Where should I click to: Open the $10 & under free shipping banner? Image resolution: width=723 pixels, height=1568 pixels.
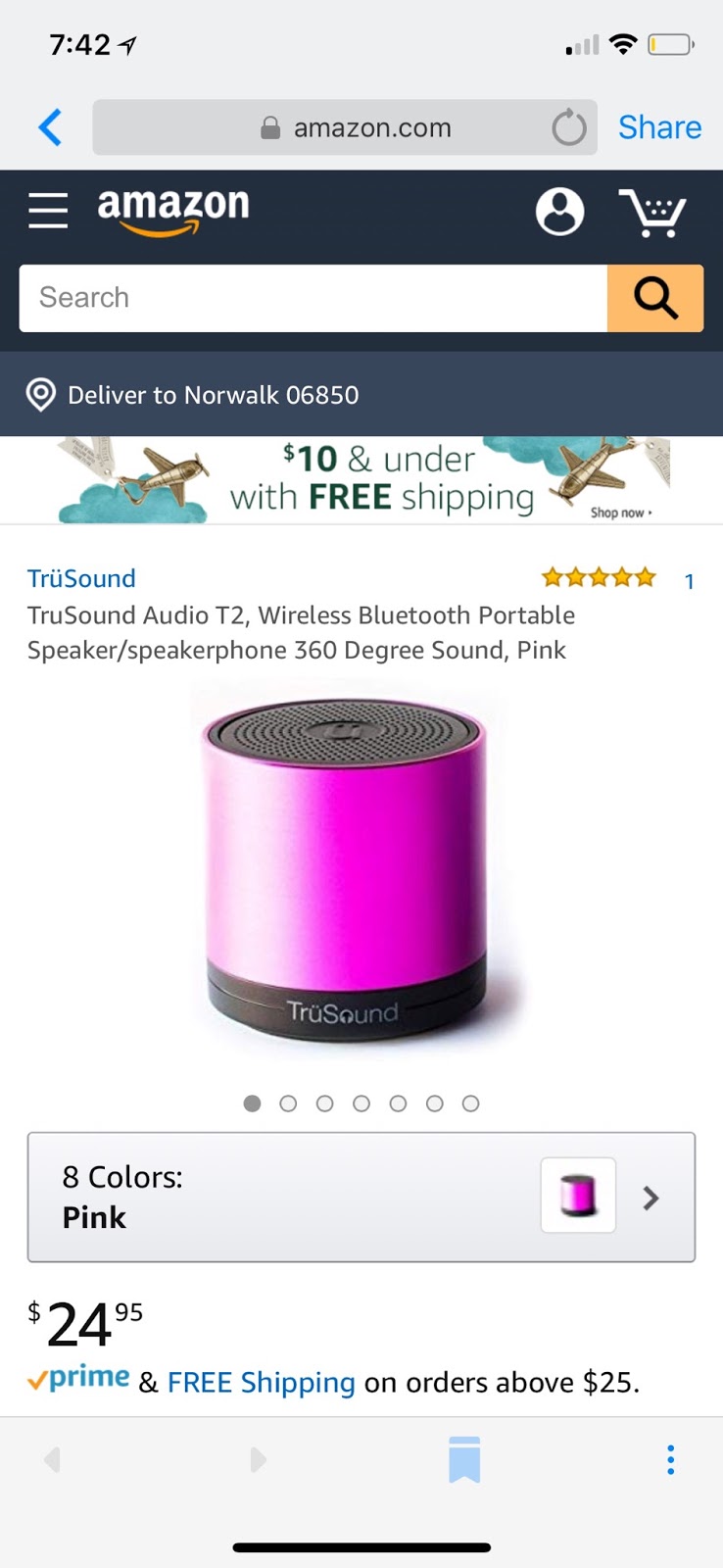tap(361, 479)
